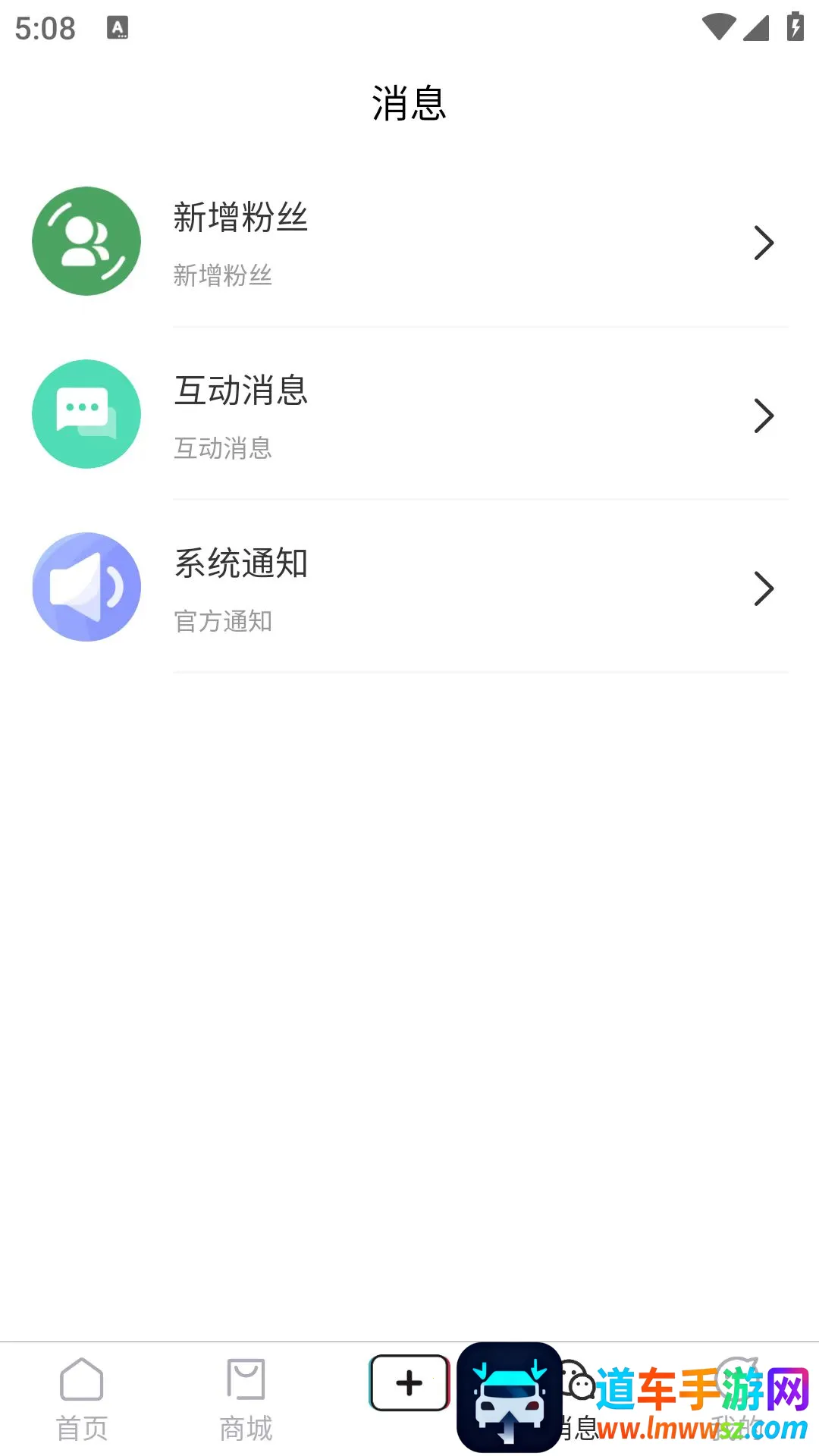Go to the 商城 tab

(x=246, y=1399)
